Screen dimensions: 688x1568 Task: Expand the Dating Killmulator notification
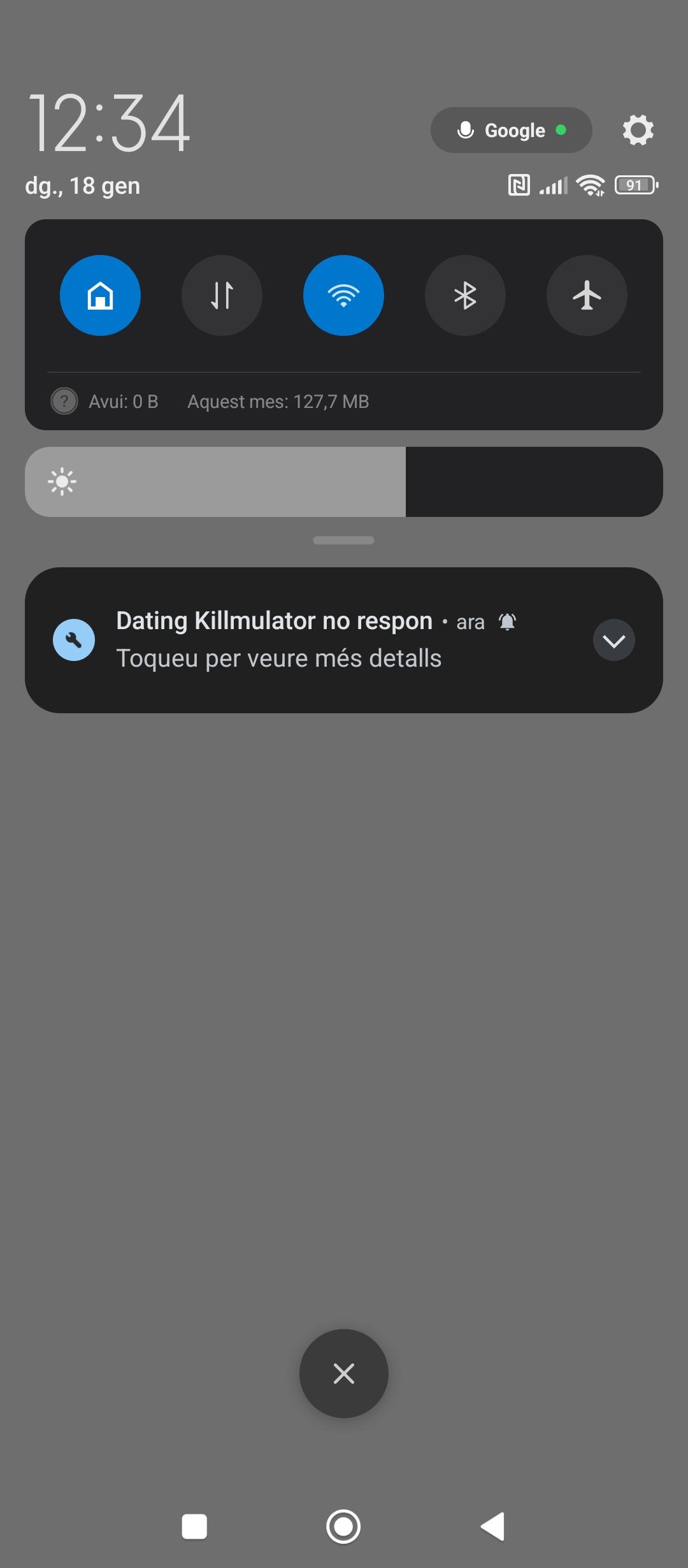tap(613, 640)
